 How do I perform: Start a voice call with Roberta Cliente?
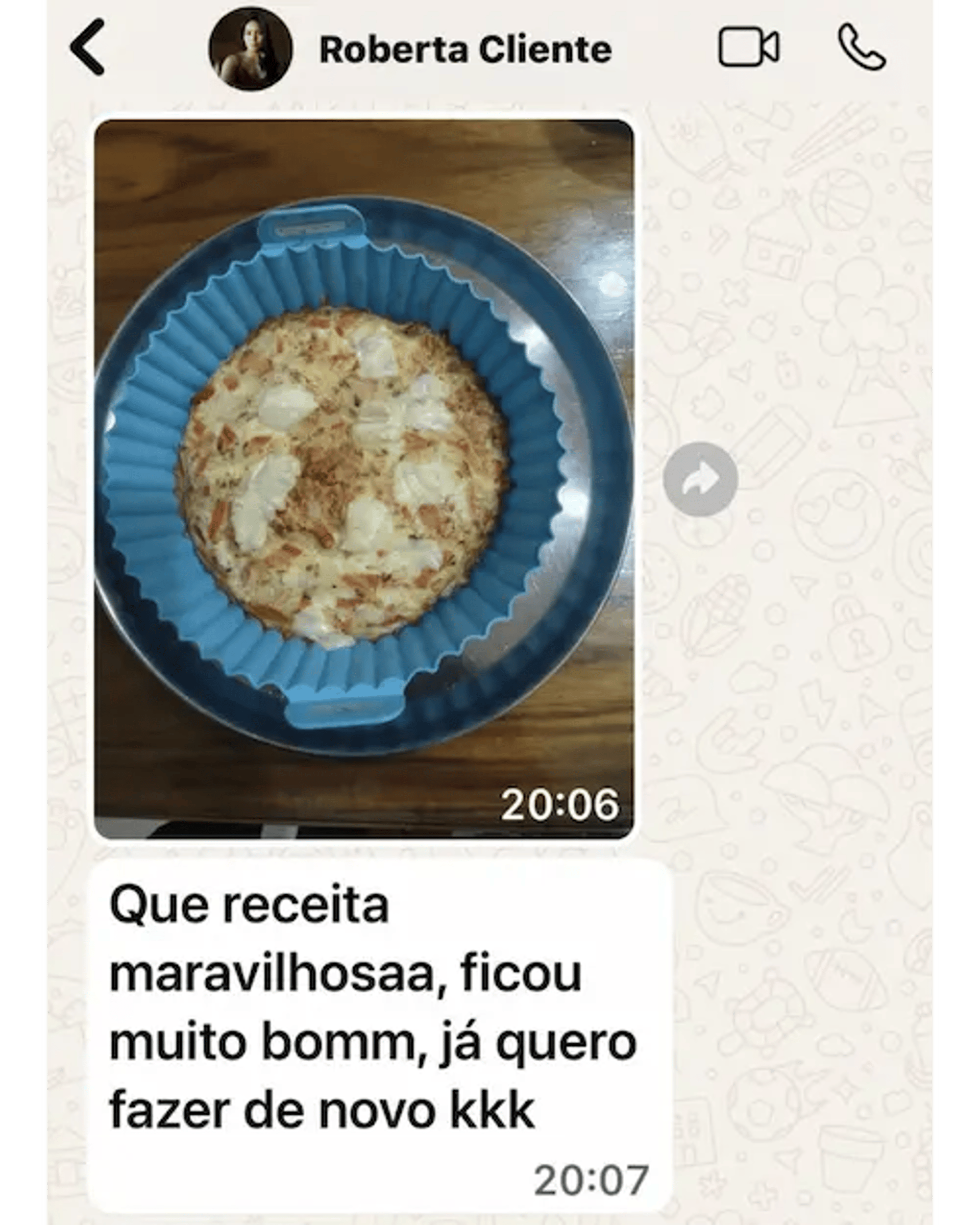tap(862, 48)
